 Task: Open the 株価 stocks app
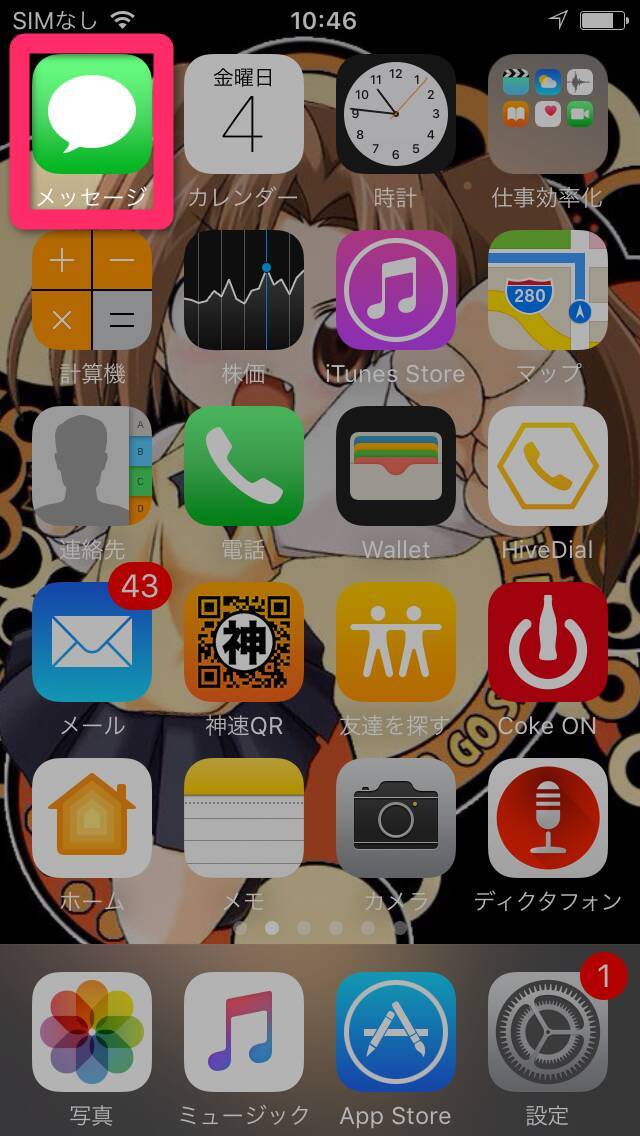(x=244, y=290)
